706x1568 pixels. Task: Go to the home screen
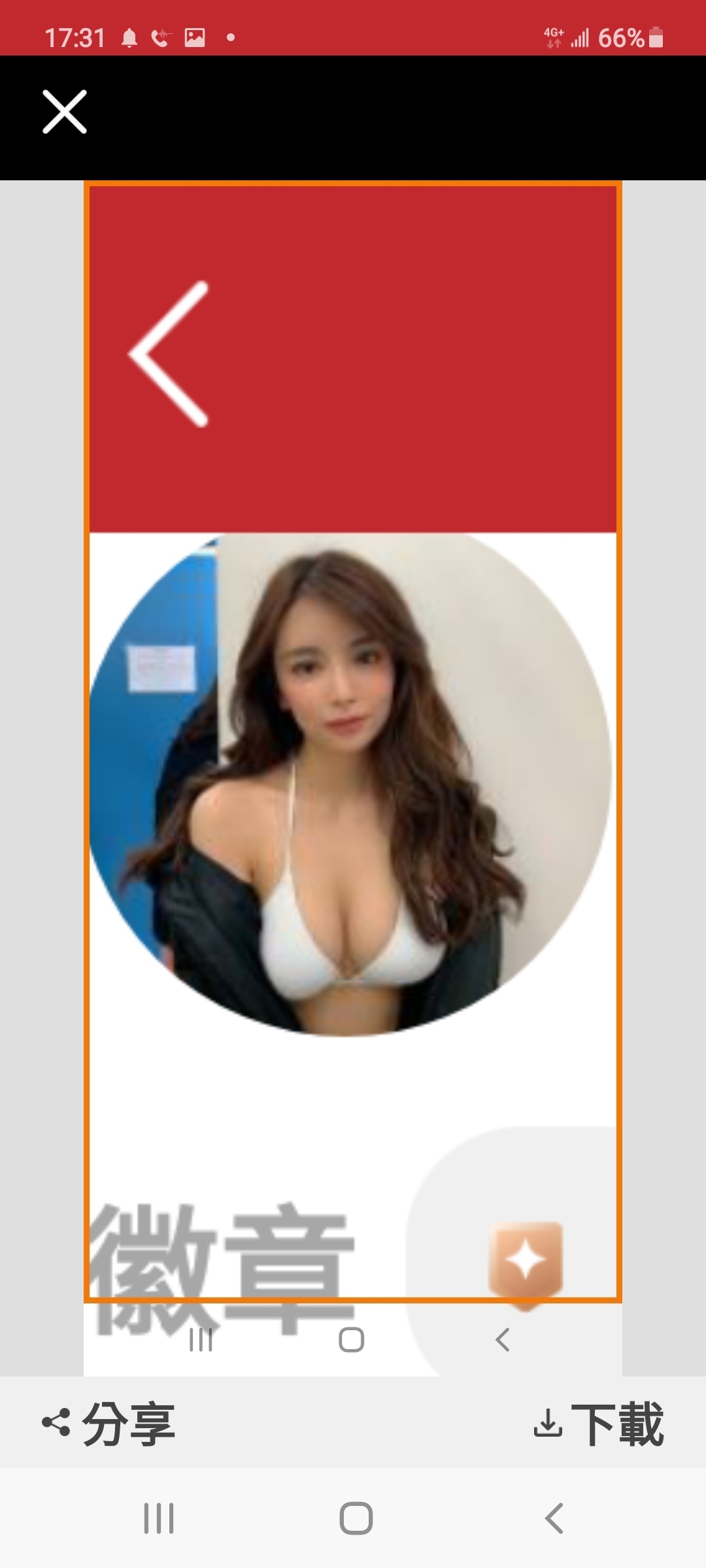[x=356, y=1518]
